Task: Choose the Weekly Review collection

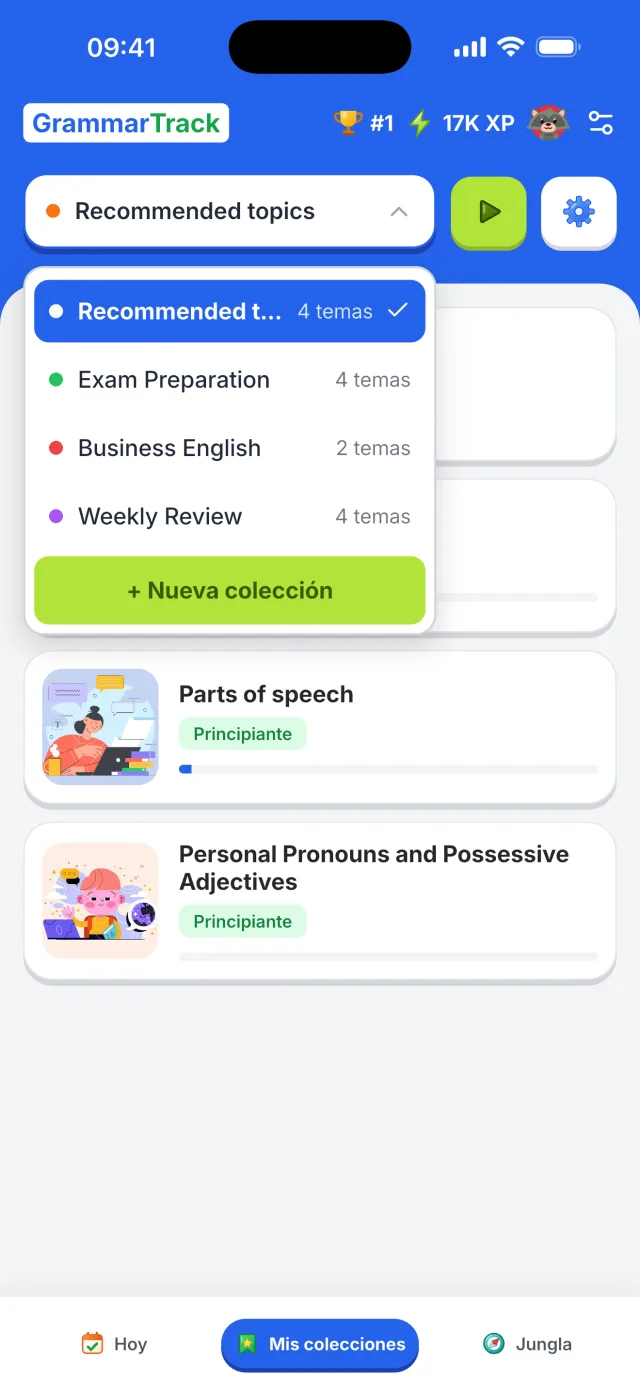Action: coord(230,516)
